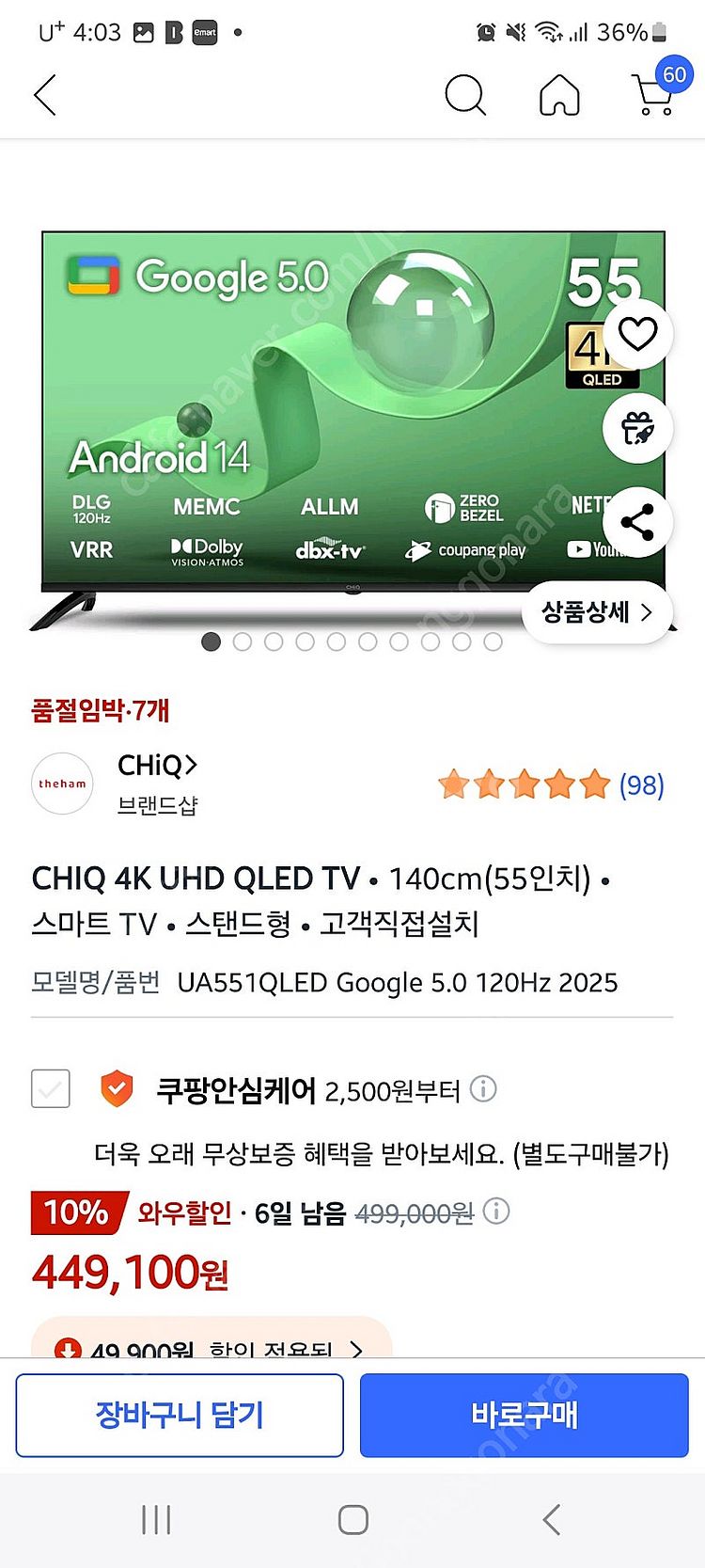705x1568 pixels.
Task: View the 98 star reviews
Action: point(550,784)
